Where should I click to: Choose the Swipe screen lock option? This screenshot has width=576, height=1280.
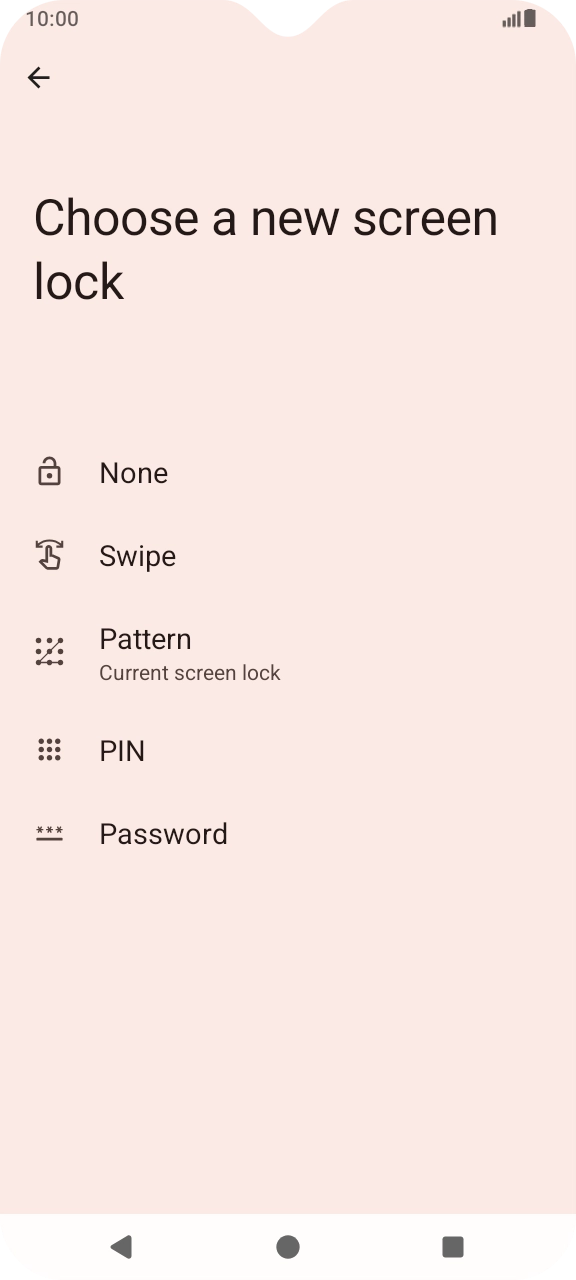click(x=288, y=556)
